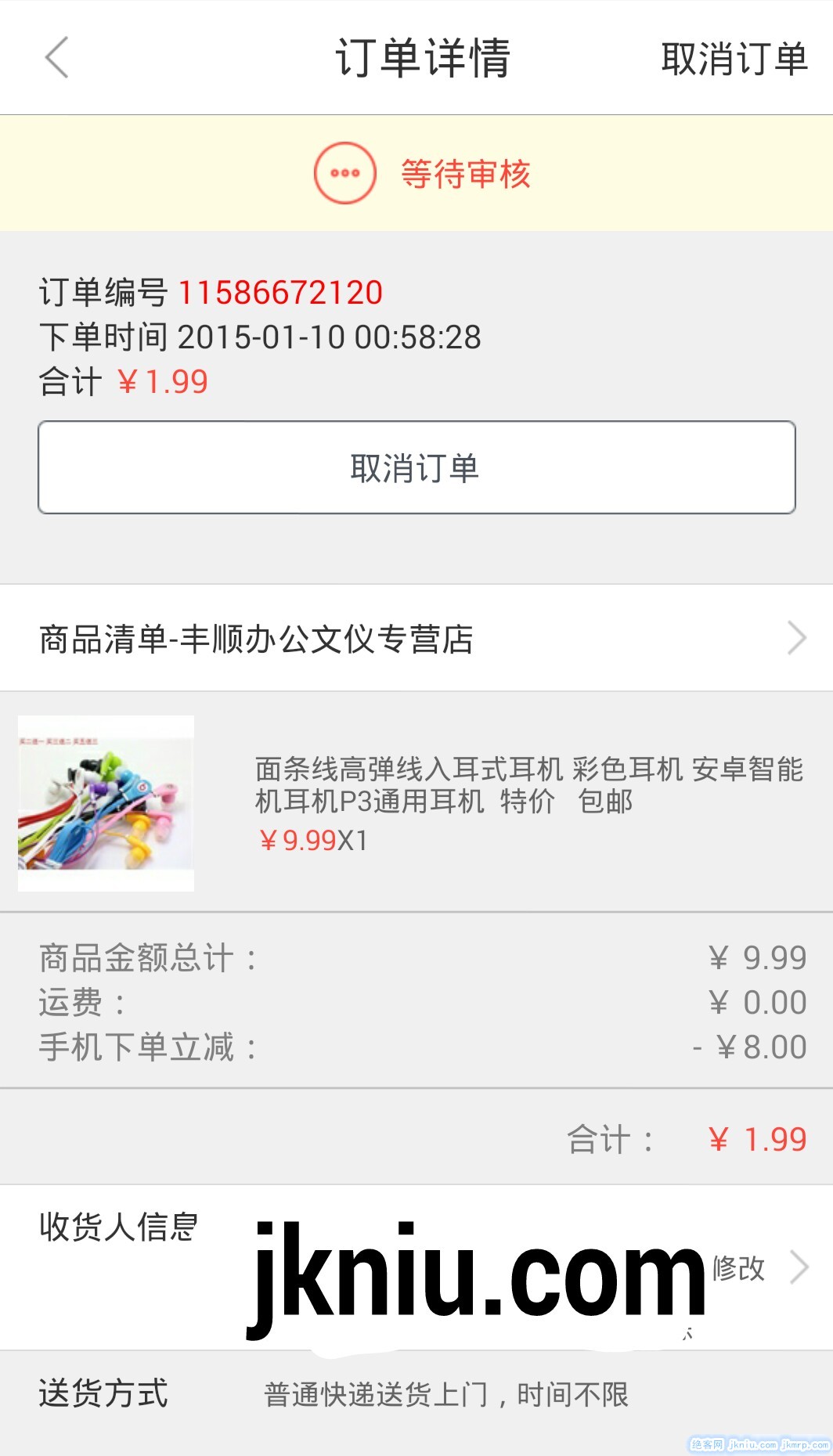Open 商品清单-丰顺办公文仪专营店 store row
Screen dimensions: 833x1456
point(416,638)
